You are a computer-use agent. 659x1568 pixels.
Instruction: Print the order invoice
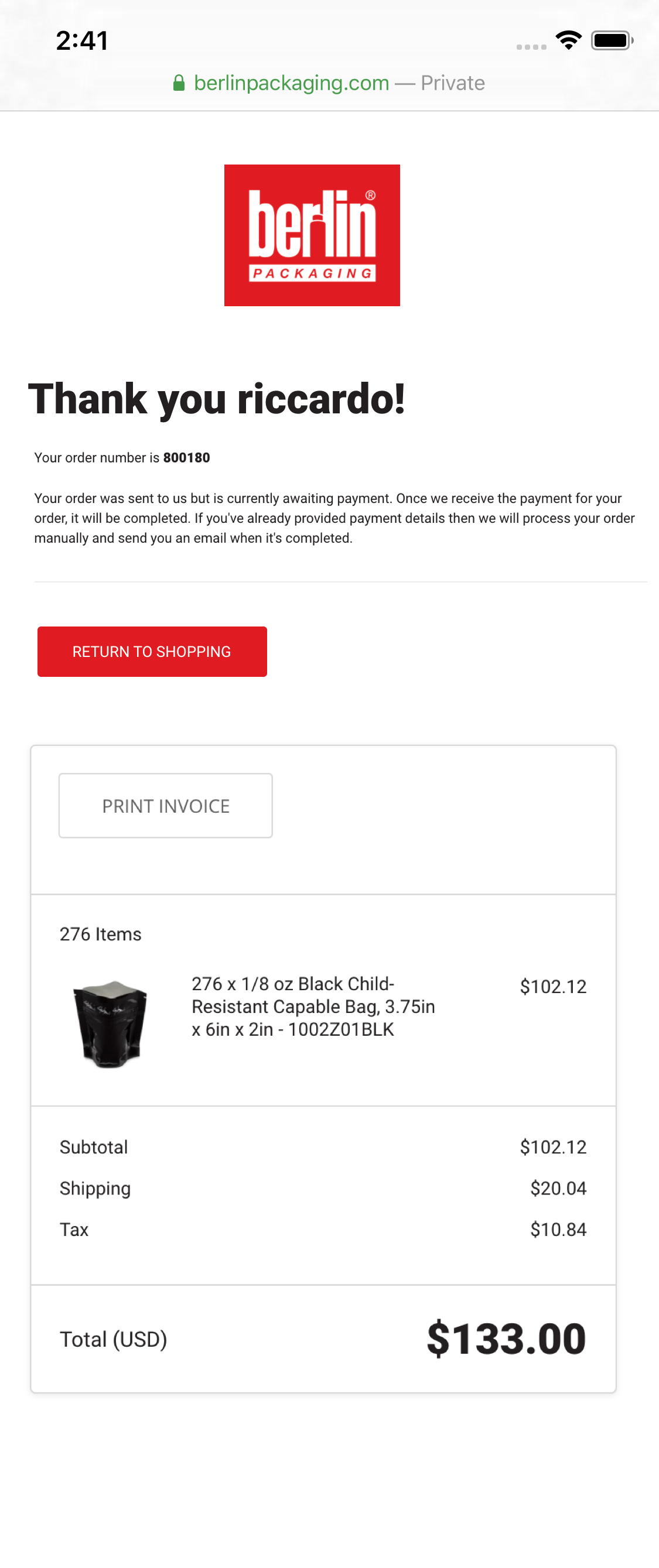point(165,805)
